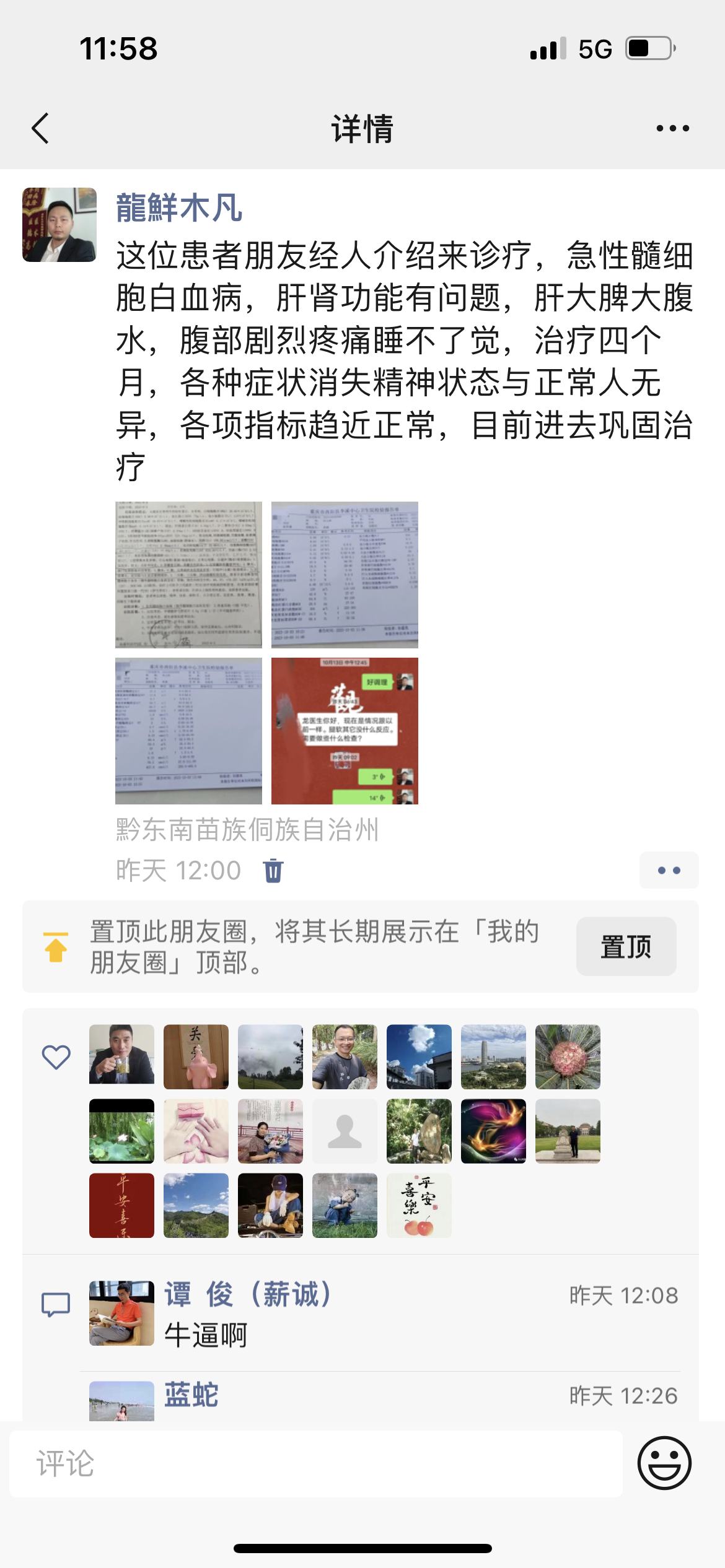Open 黔东南苗族侗族自治州 location link

247,829
